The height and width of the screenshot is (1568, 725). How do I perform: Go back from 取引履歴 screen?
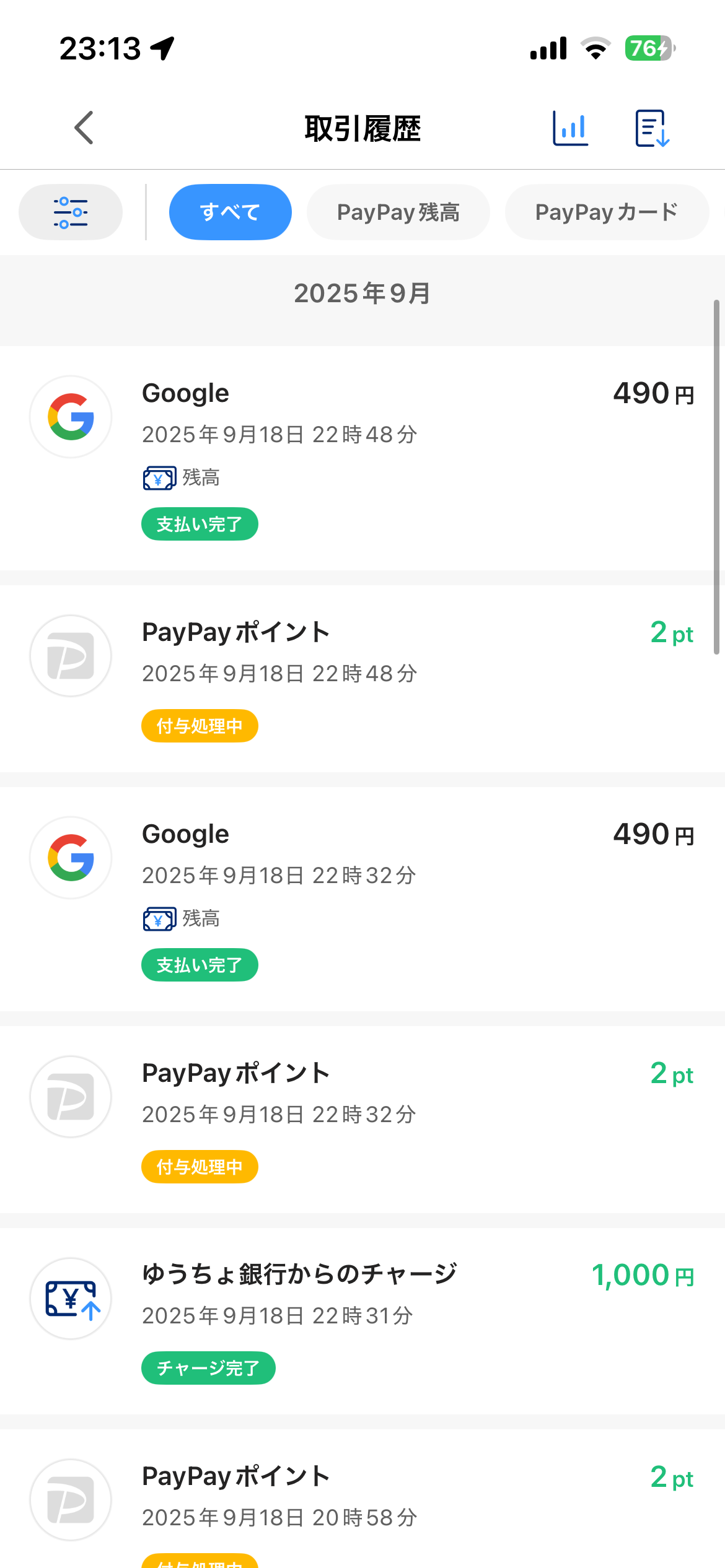tap(84, 128)
